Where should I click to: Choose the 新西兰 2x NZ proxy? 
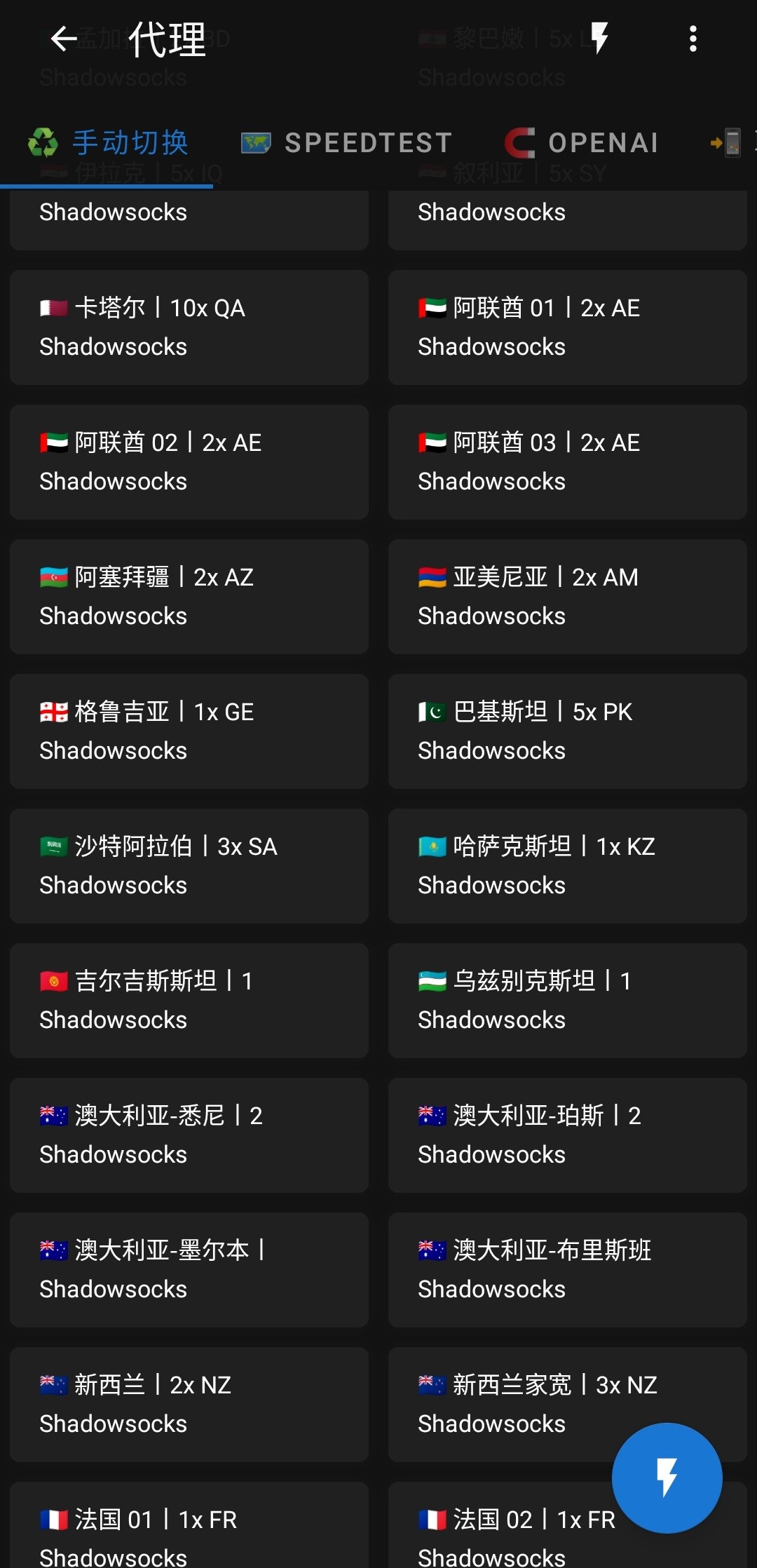coord(189,1405)
